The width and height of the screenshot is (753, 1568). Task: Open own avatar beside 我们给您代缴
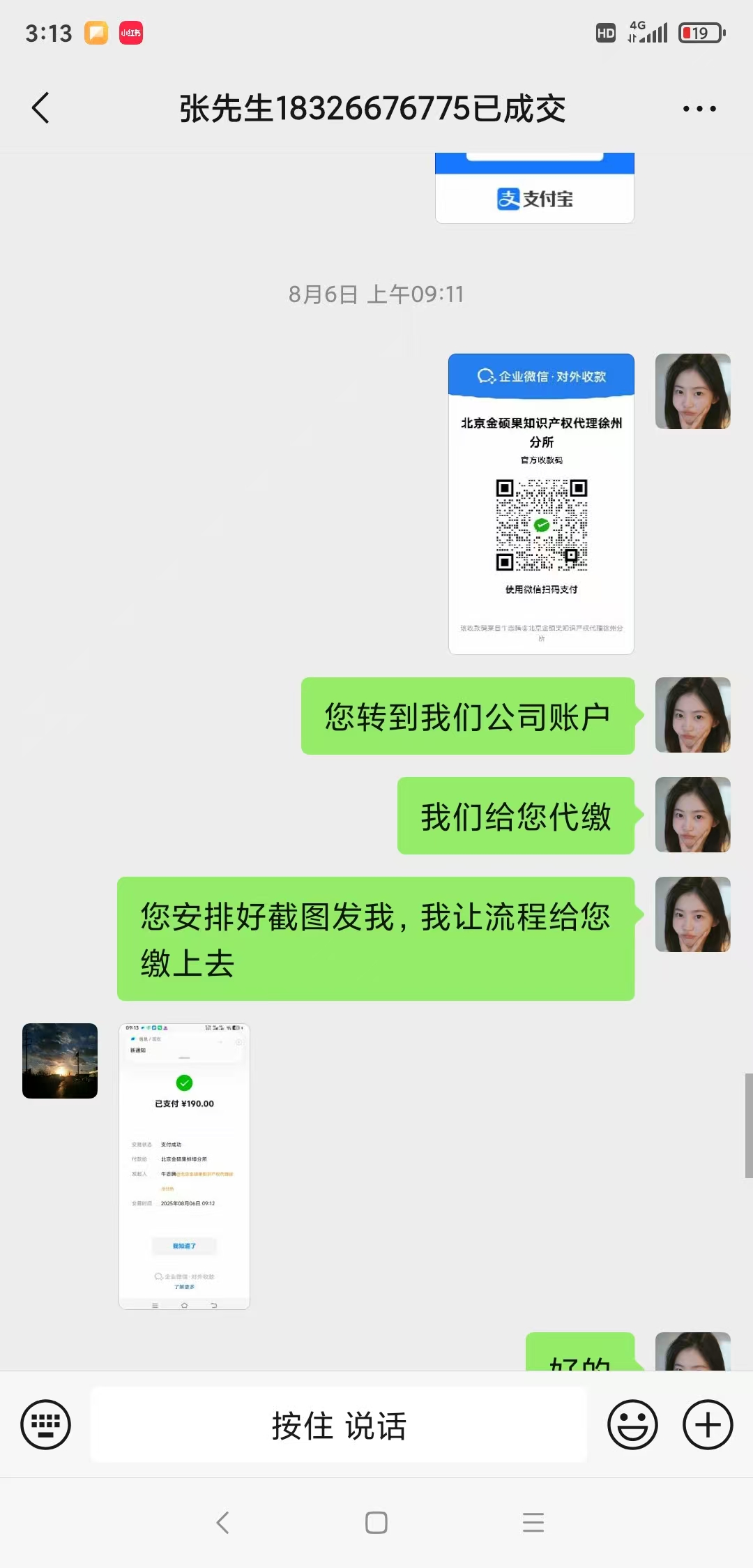[x=692, y=815]
